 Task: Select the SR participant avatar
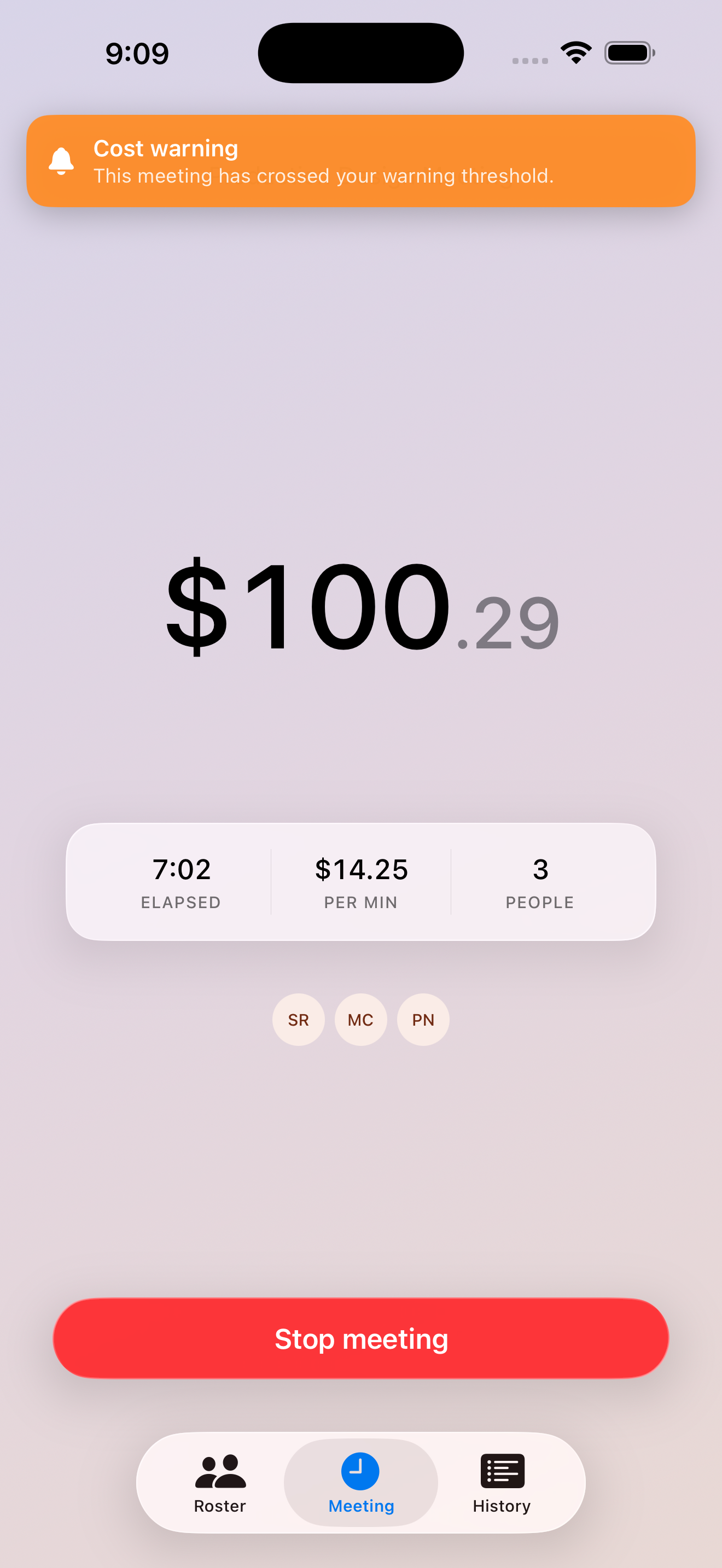coord(298,1020)
